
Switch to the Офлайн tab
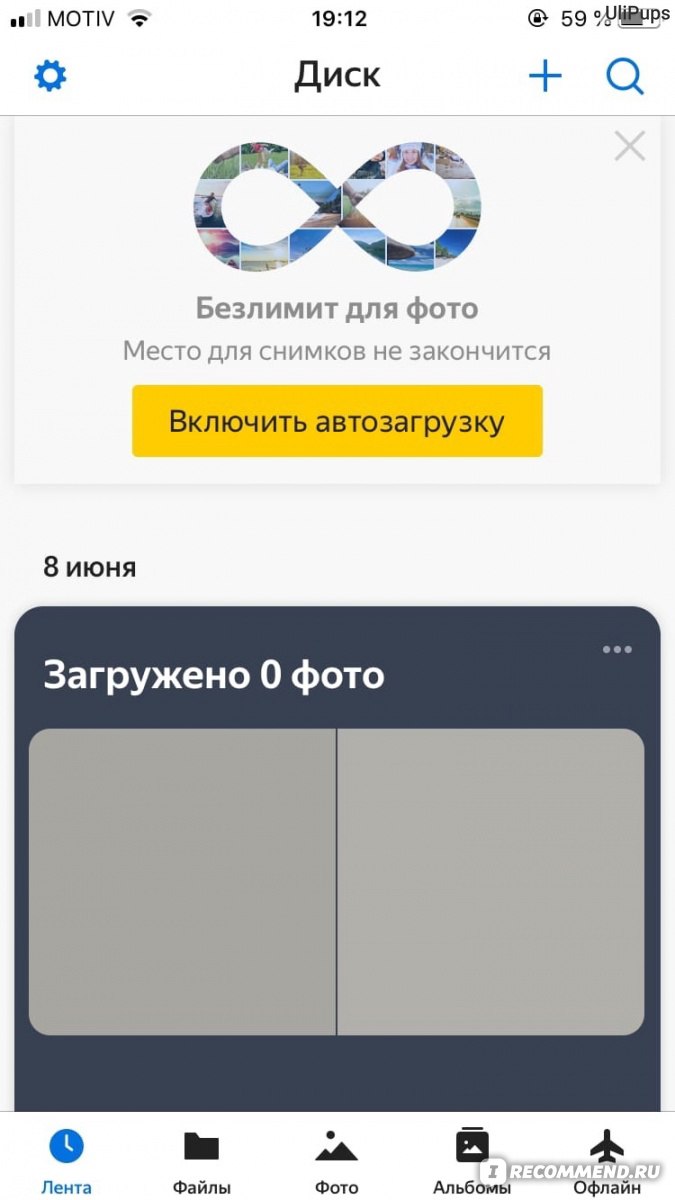tap(606, 1160)
